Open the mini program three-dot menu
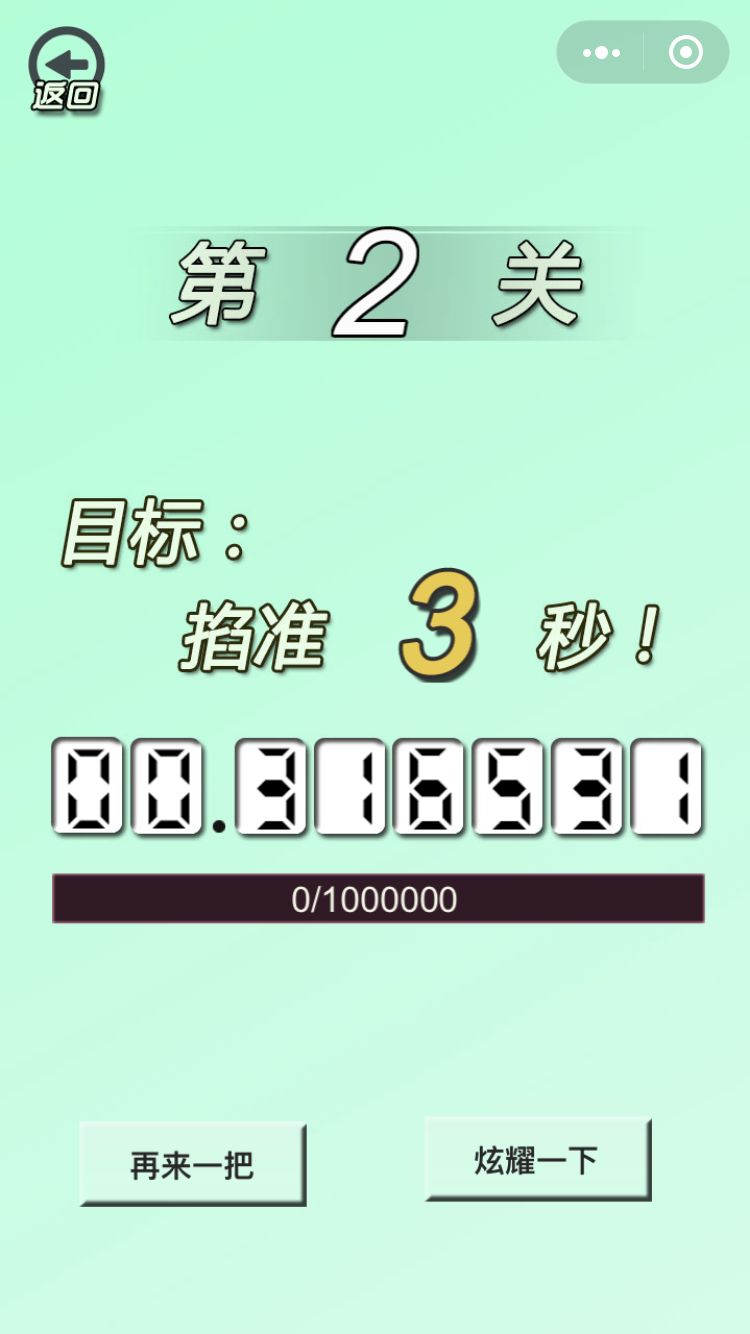Viewport: 750px width, 1334px height. coord(601,52)
